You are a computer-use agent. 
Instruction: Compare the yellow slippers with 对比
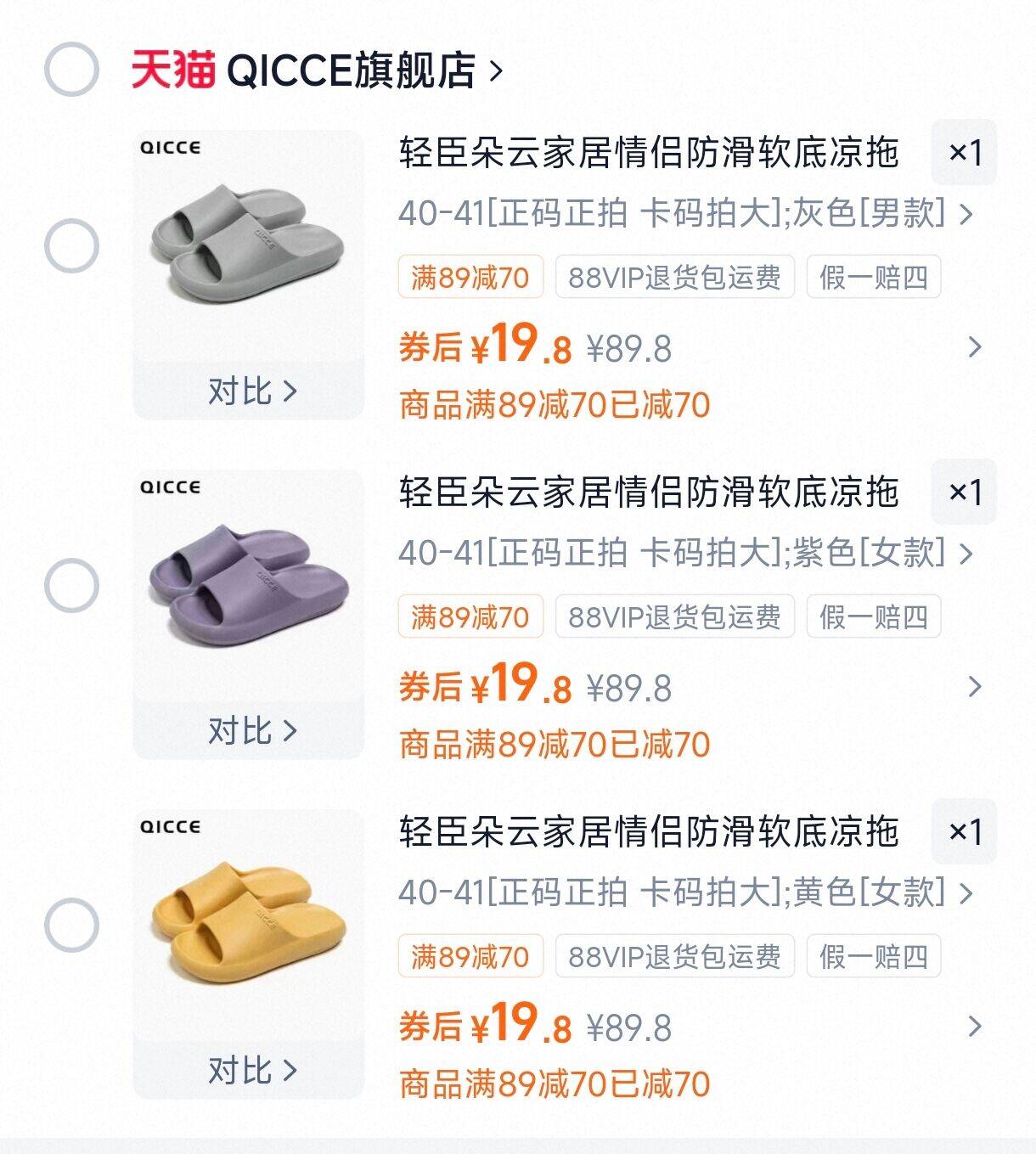(251, 1071)
